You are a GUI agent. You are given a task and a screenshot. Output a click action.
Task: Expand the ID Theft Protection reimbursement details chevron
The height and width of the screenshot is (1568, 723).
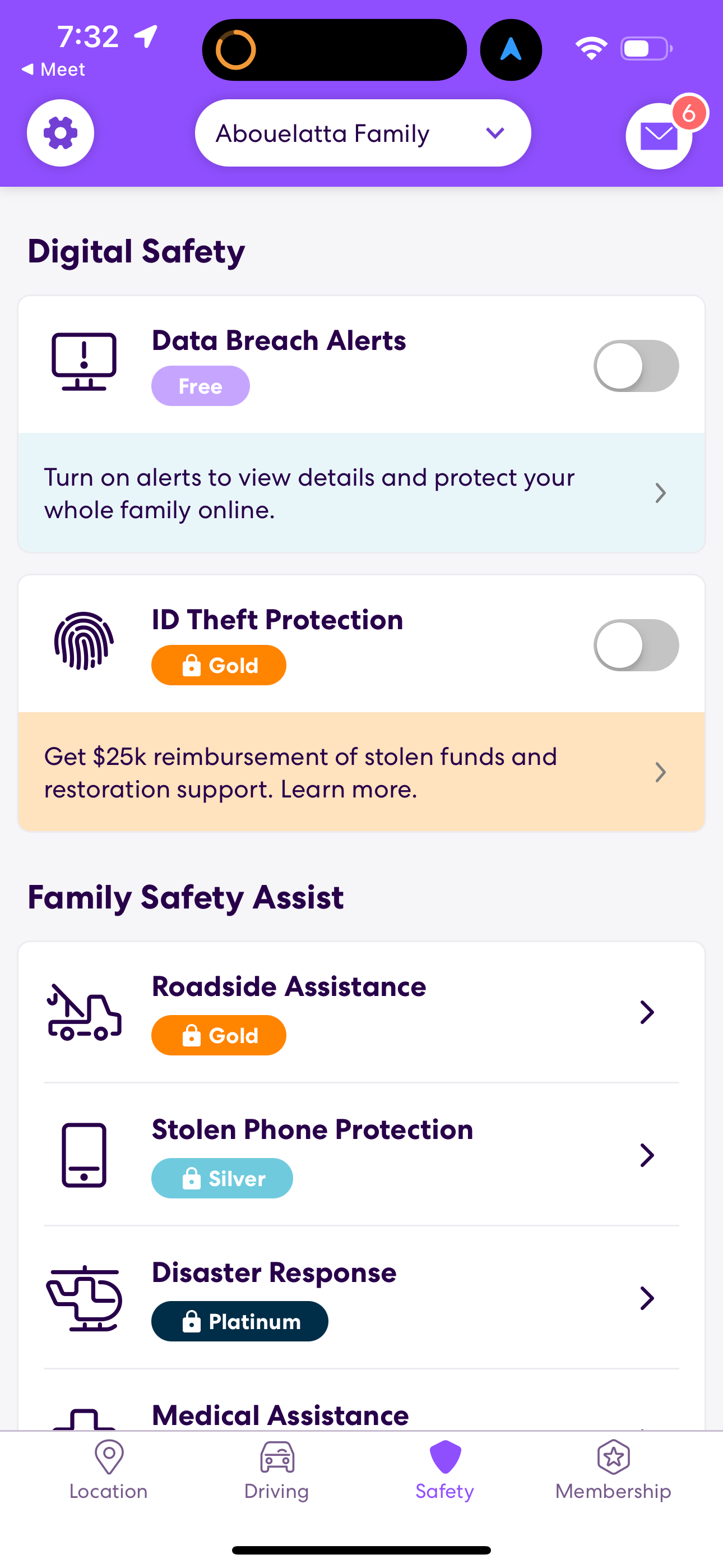click(661, 772)
